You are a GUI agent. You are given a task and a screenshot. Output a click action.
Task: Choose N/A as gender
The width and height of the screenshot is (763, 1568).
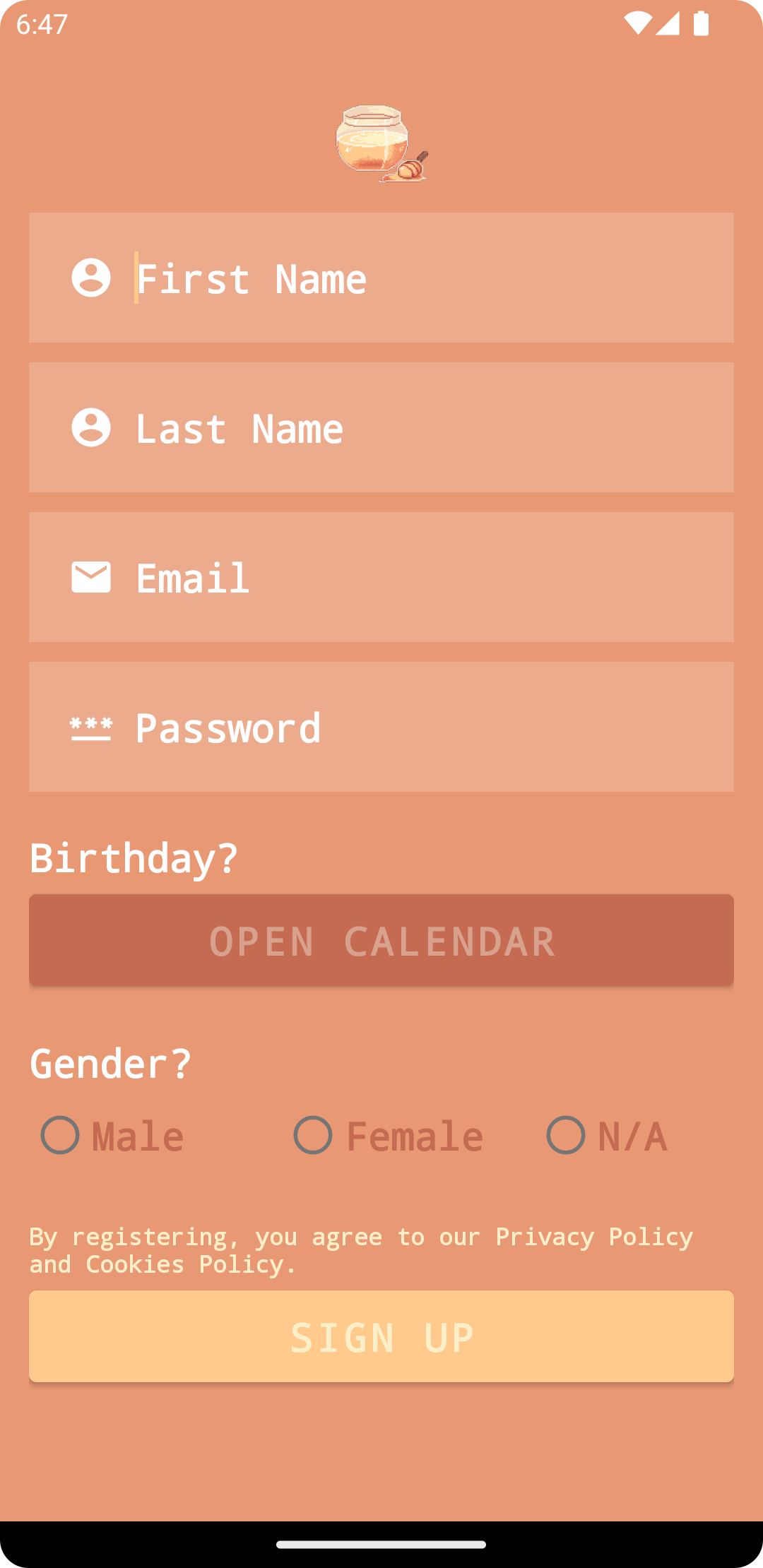[565, 1136]
